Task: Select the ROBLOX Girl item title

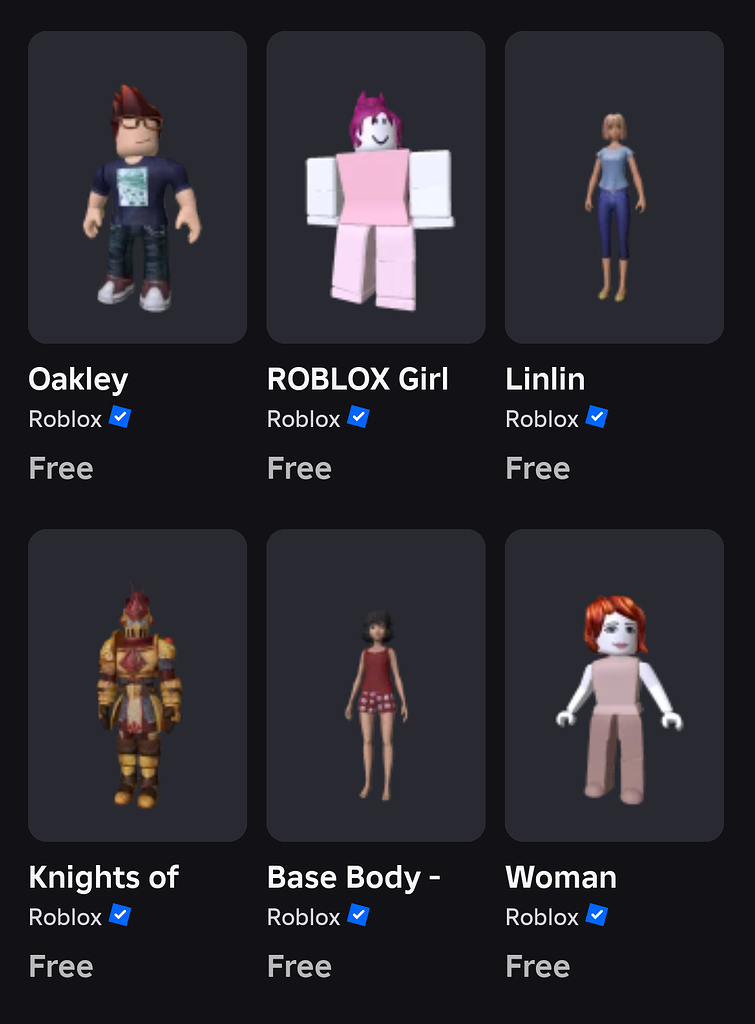Action: pos(358,379)
